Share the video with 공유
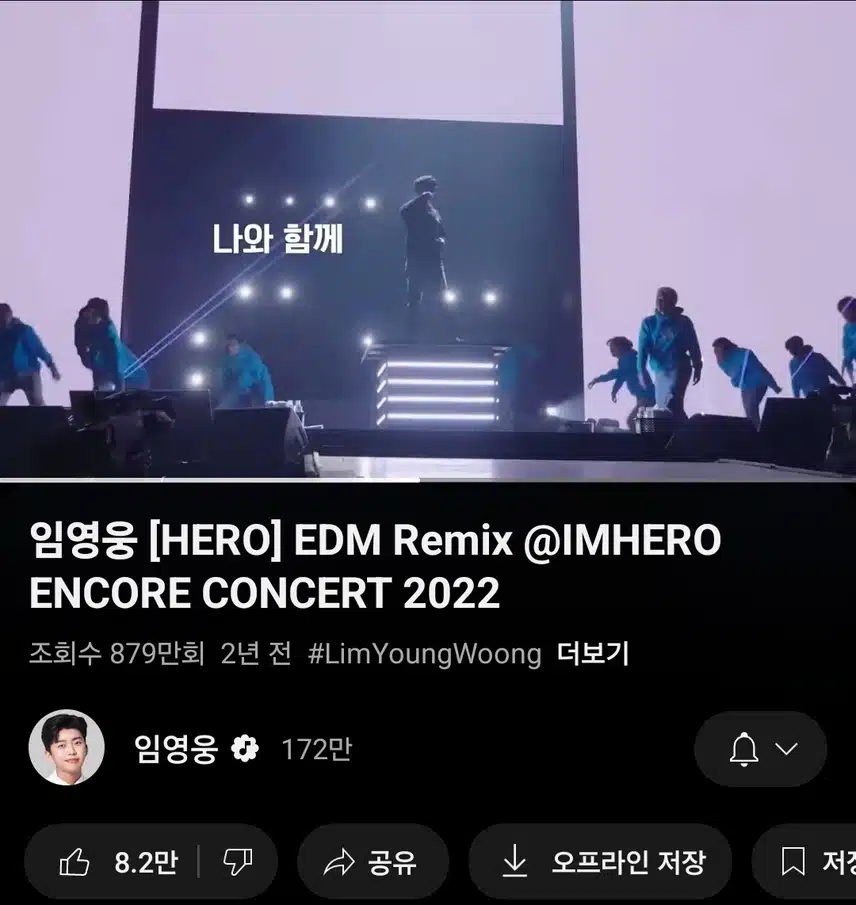This screenshot has height=905, width=856. (x=372, y=862)
